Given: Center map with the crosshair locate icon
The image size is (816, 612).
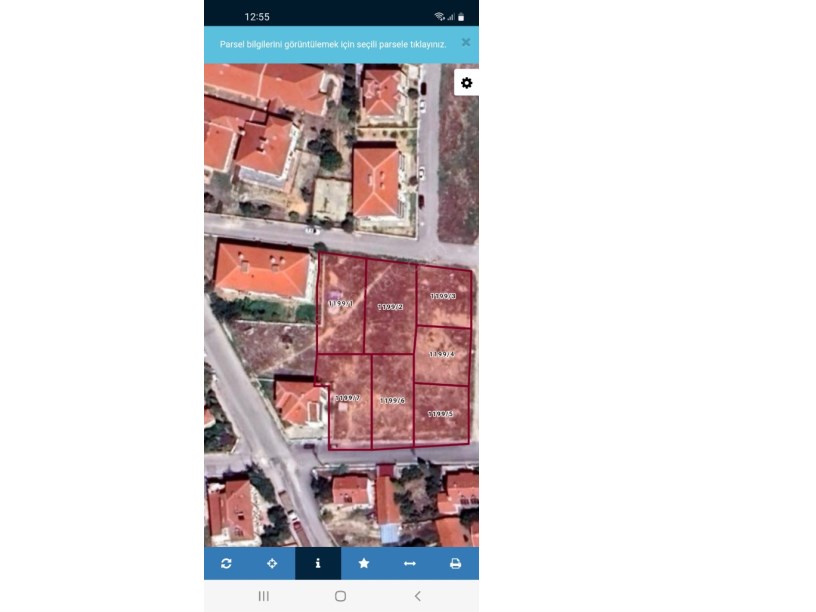Looking at the screenshot, I should [x=272, y=563].
